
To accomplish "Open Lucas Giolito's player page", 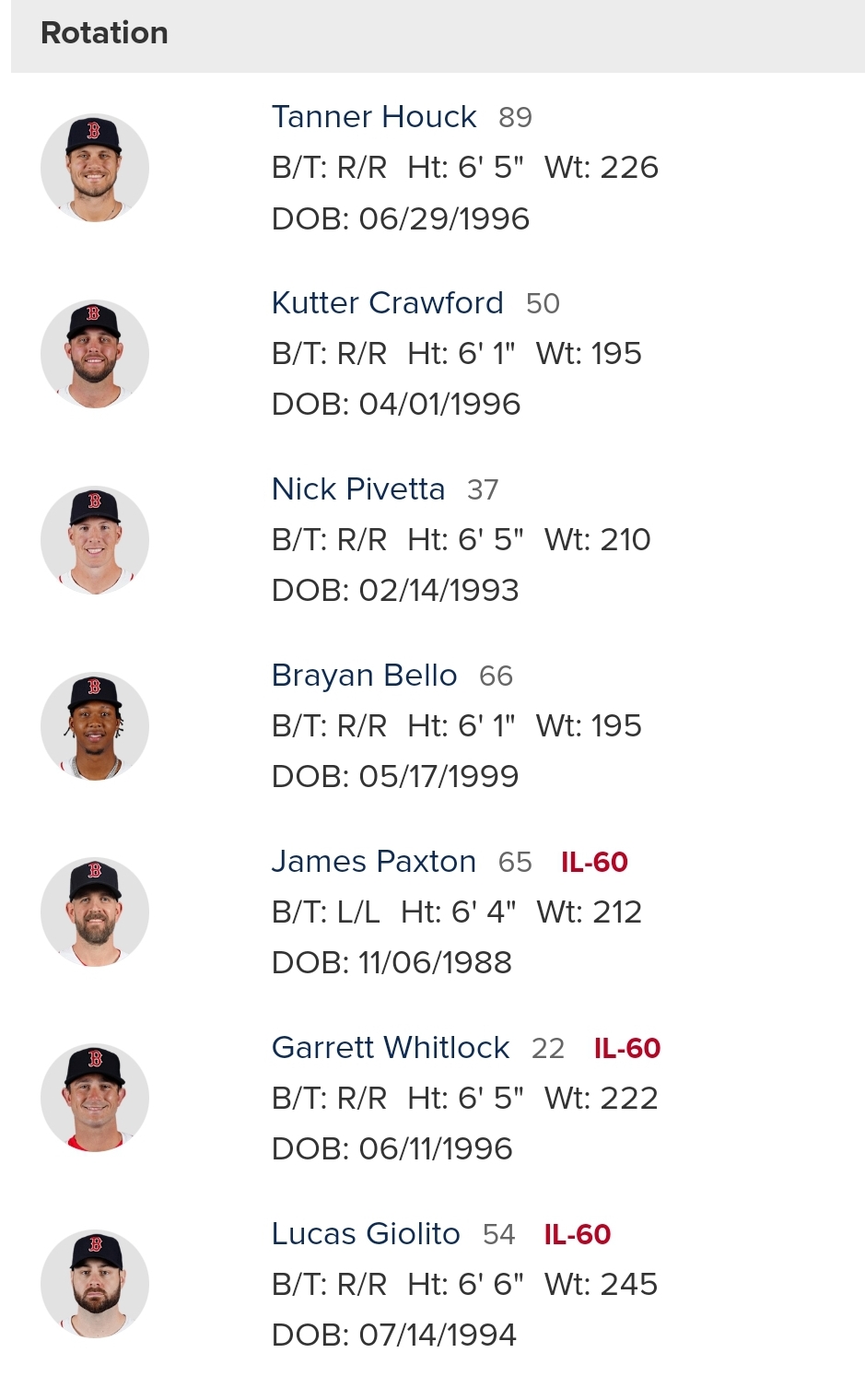I will click(x=365, y=1234).
